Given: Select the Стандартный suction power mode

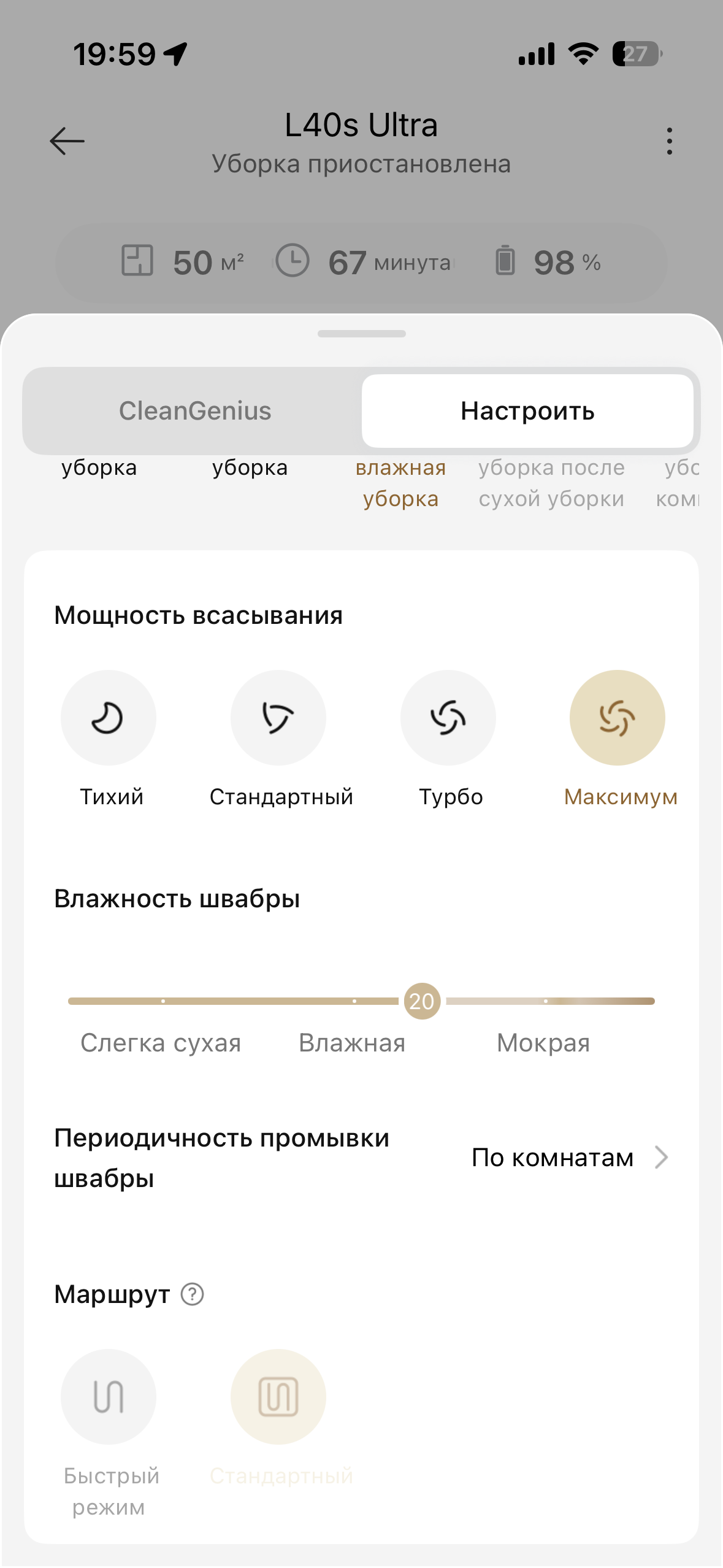Looking at the screenshot, I should click(x=278, y=717).
